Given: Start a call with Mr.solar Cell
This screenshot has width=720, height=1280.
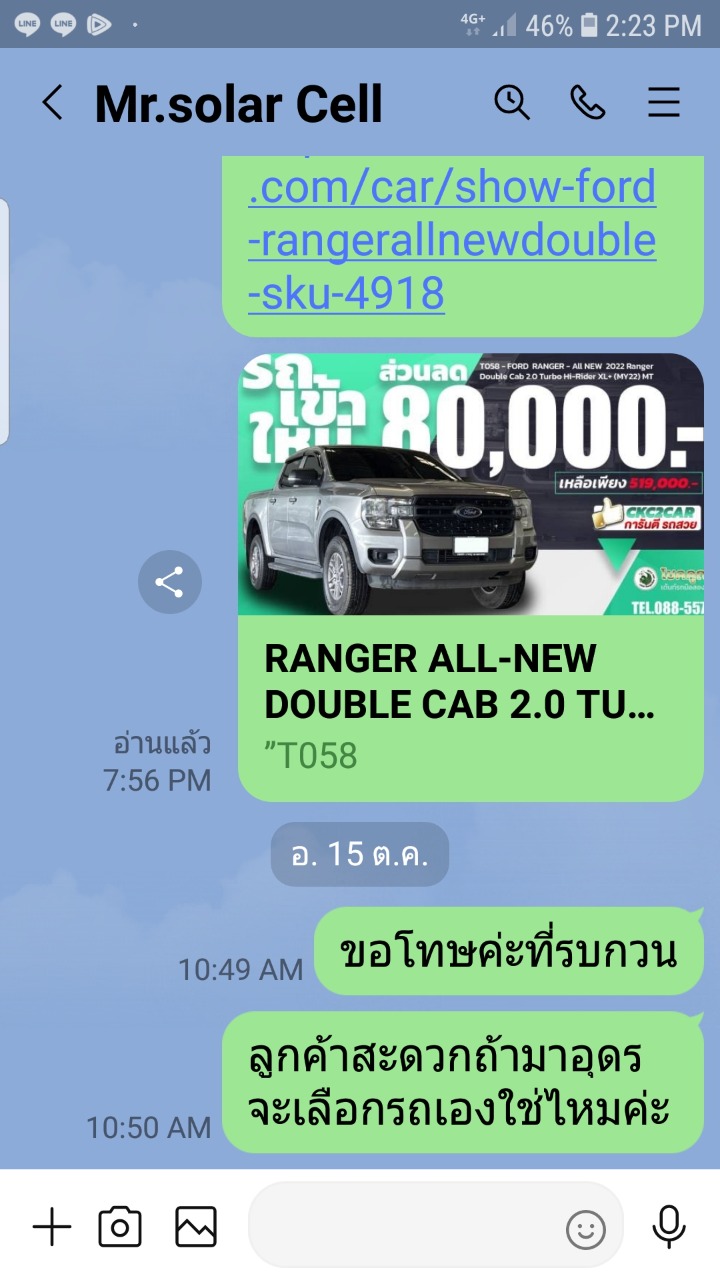Looking at the screenshot, I should [x=588, y=102].
